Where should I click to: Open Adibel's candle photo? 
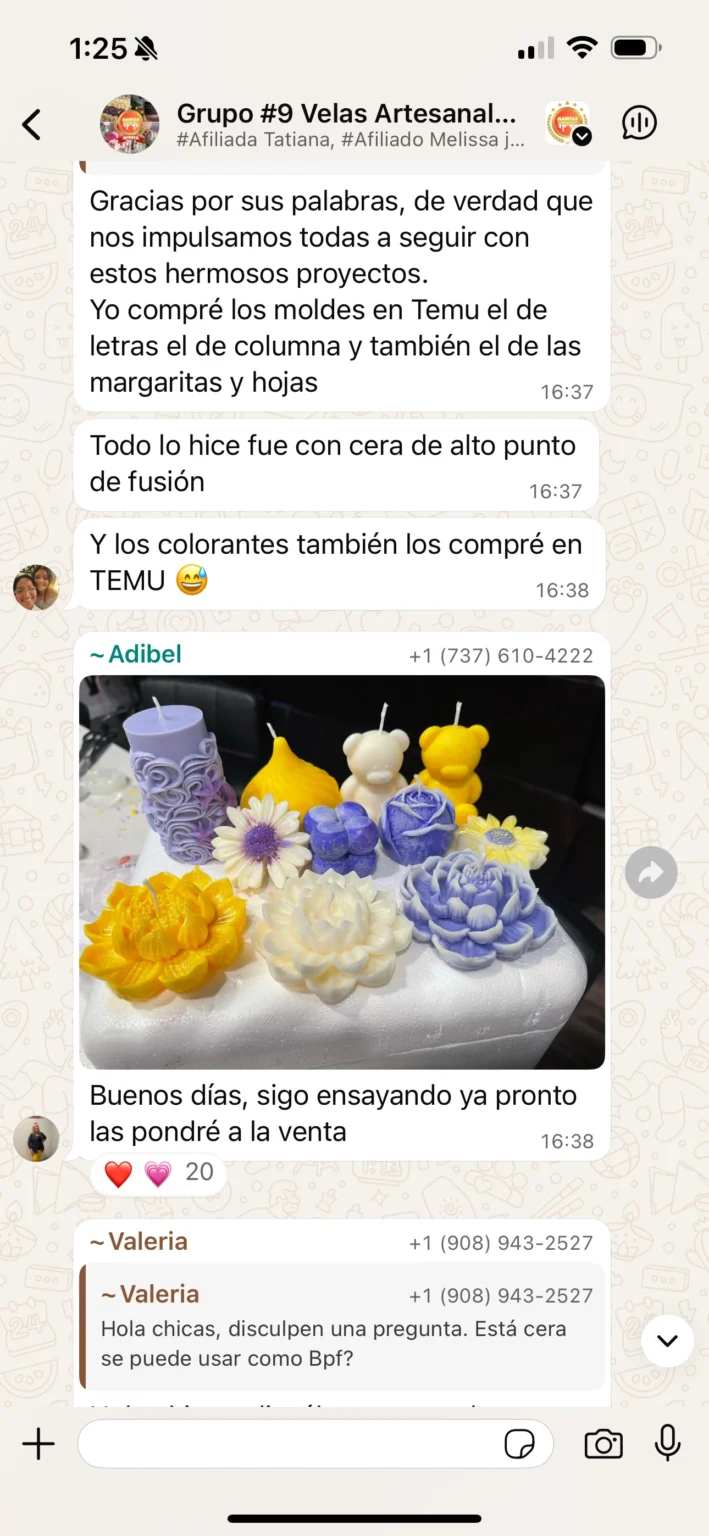pos(342,872)
